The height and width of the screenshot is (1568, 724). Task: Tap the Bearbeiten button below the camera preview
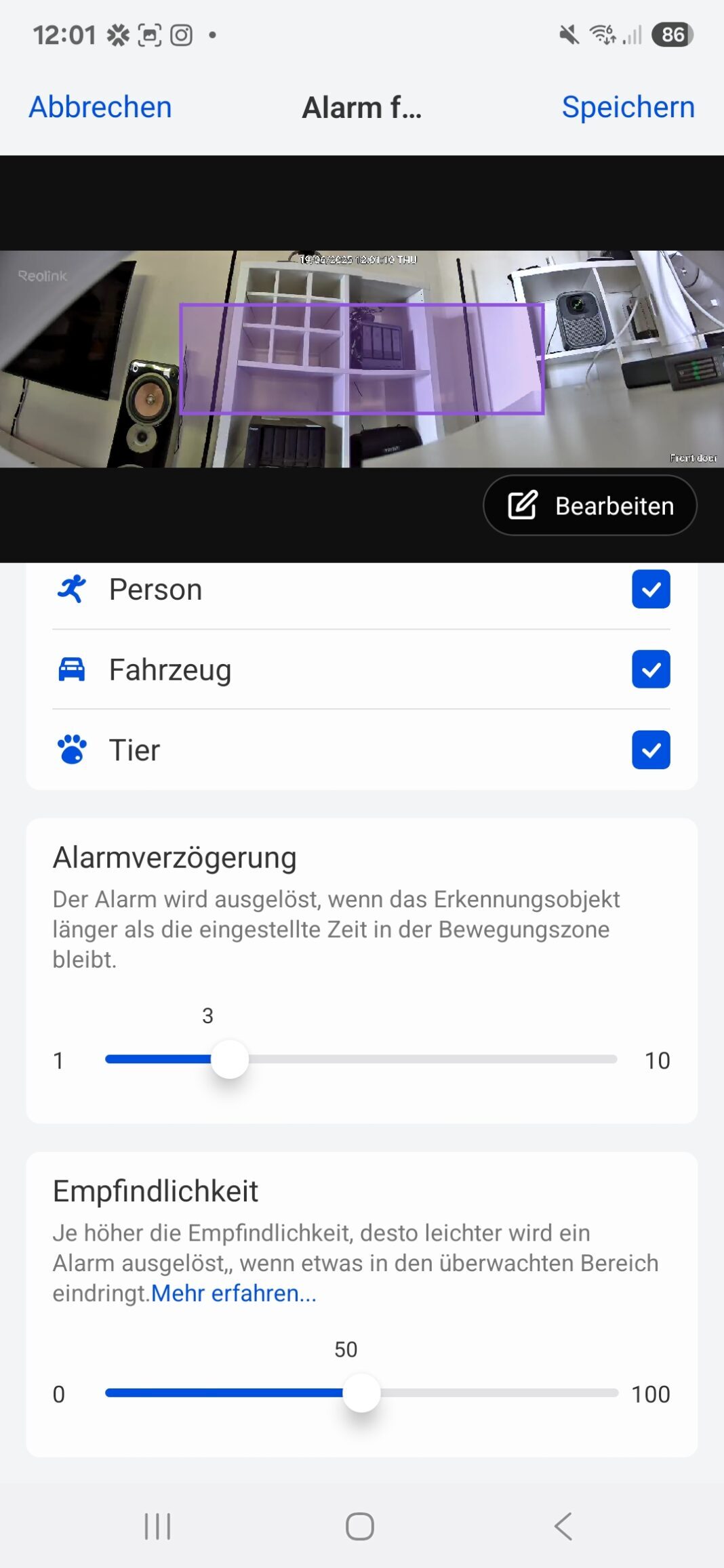589,505
